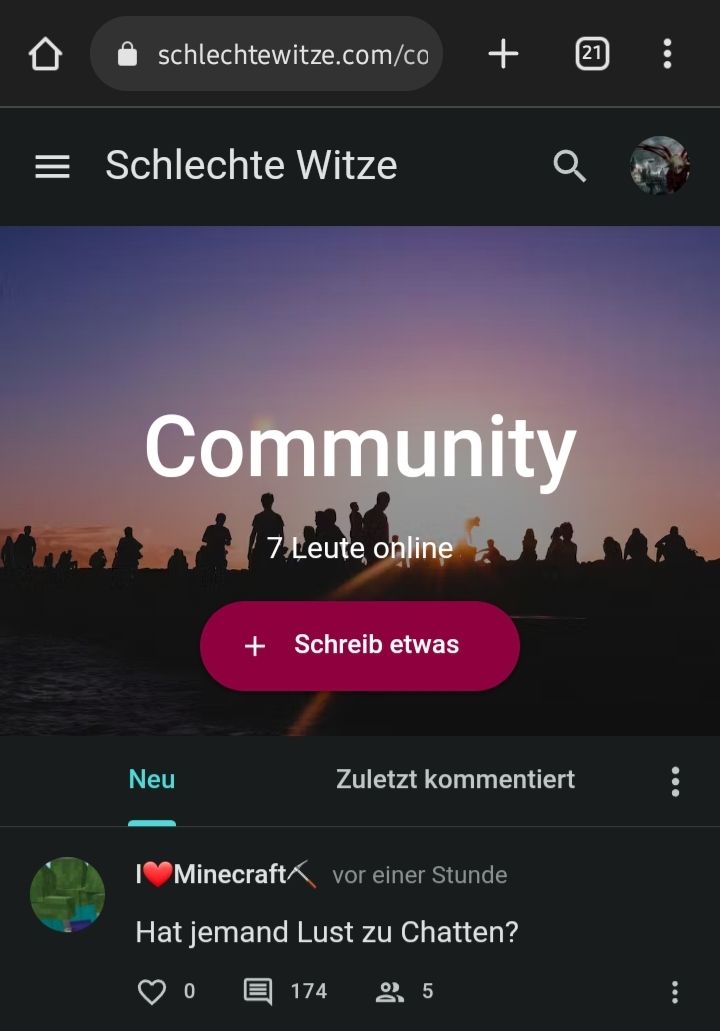720x1031 pixels.
Task: Open my profile avatar in the header
Action: coord(660,166)
